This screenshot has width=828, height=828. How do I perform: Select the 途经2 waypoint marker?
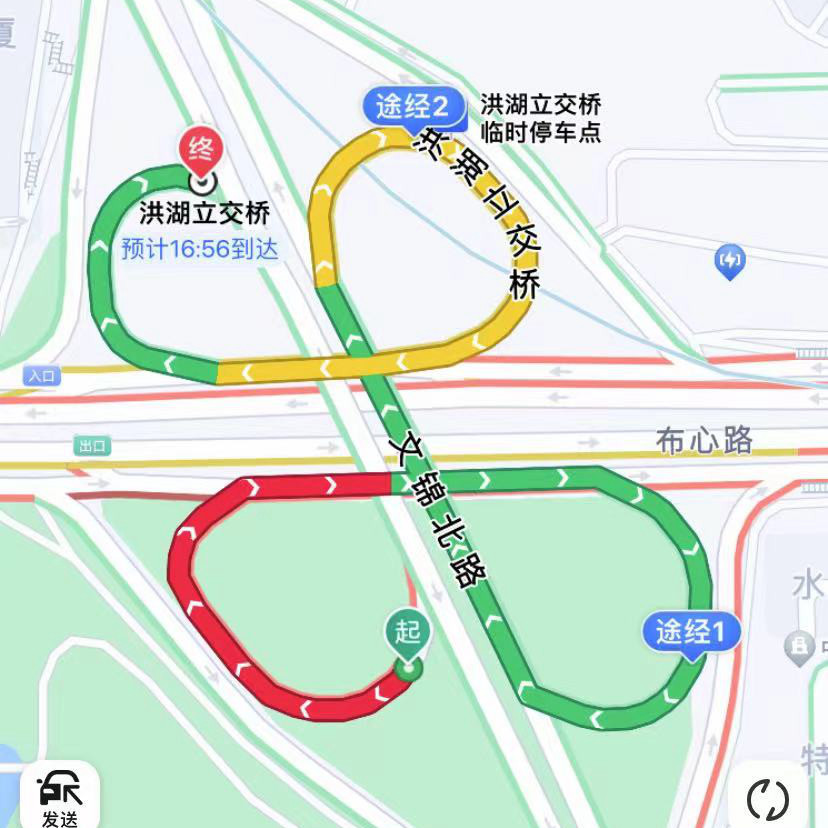coord(417,105)
